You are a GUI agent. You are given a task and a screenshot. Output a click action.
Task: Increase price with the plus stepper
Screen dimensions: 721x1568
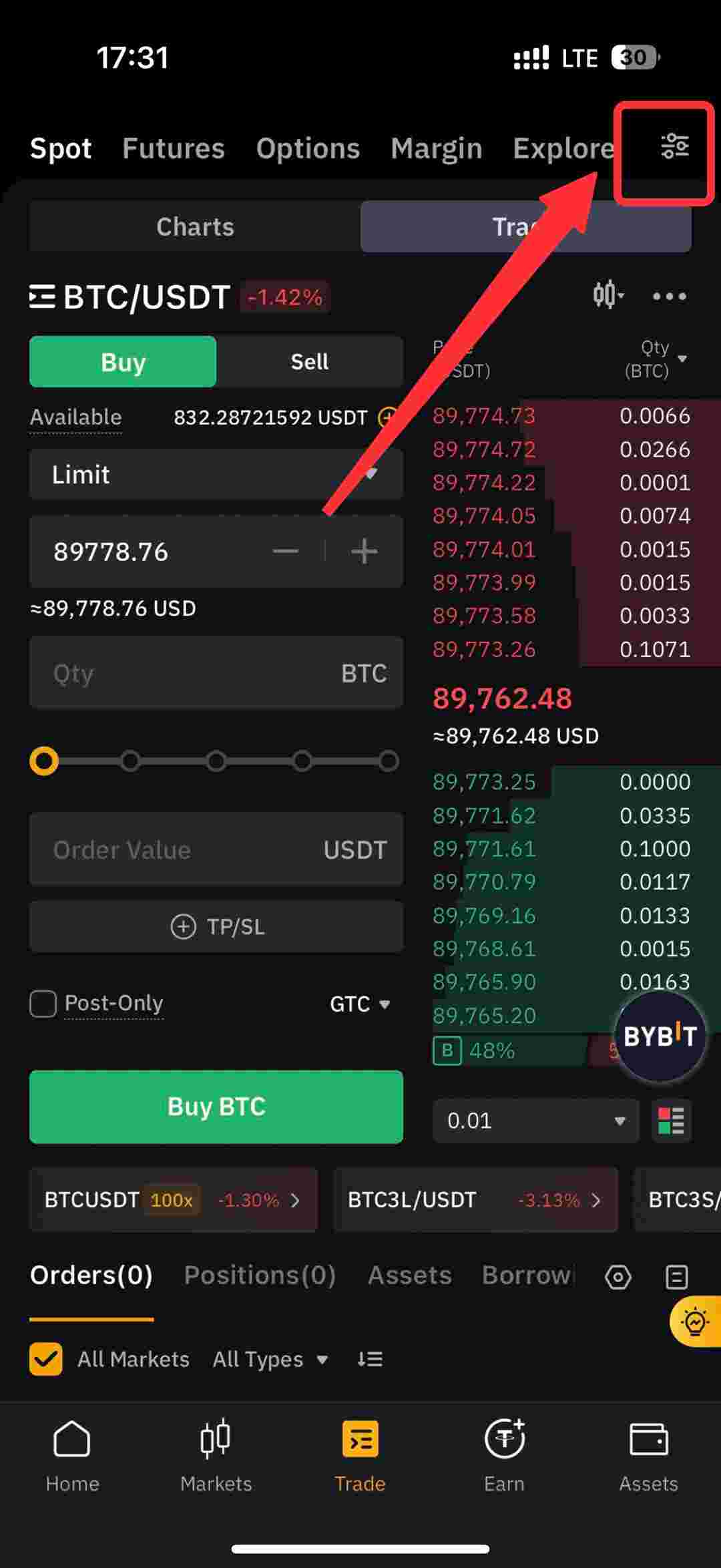tap(364, 552)
